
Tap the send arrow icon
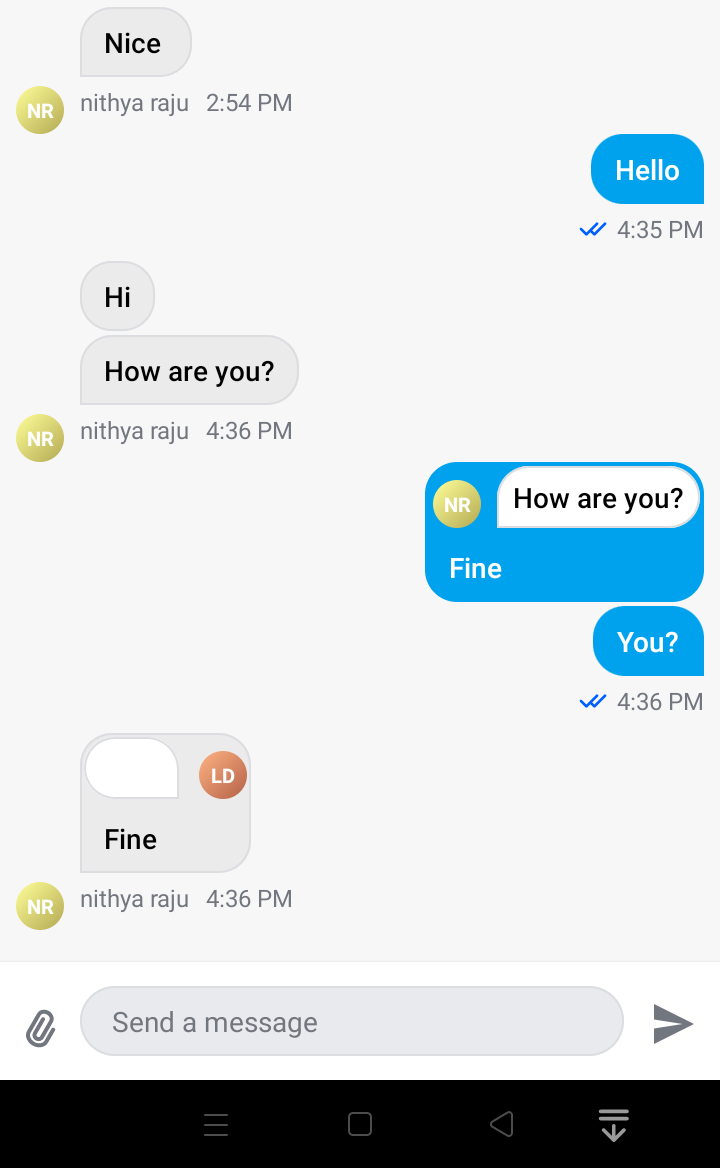pos(673,1023)
